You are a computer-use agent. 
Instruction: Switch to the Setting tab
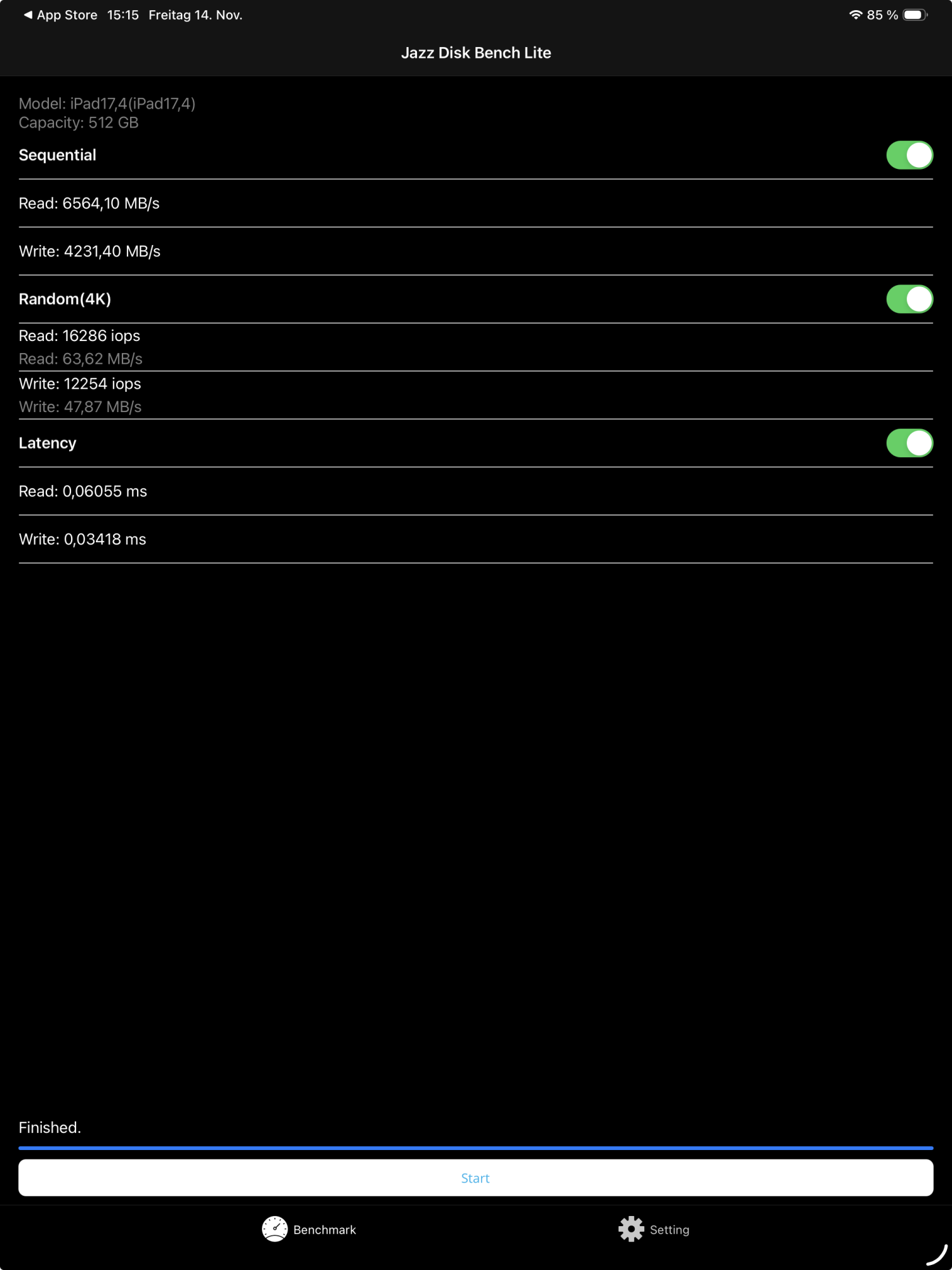click(x=654, y=1229)
